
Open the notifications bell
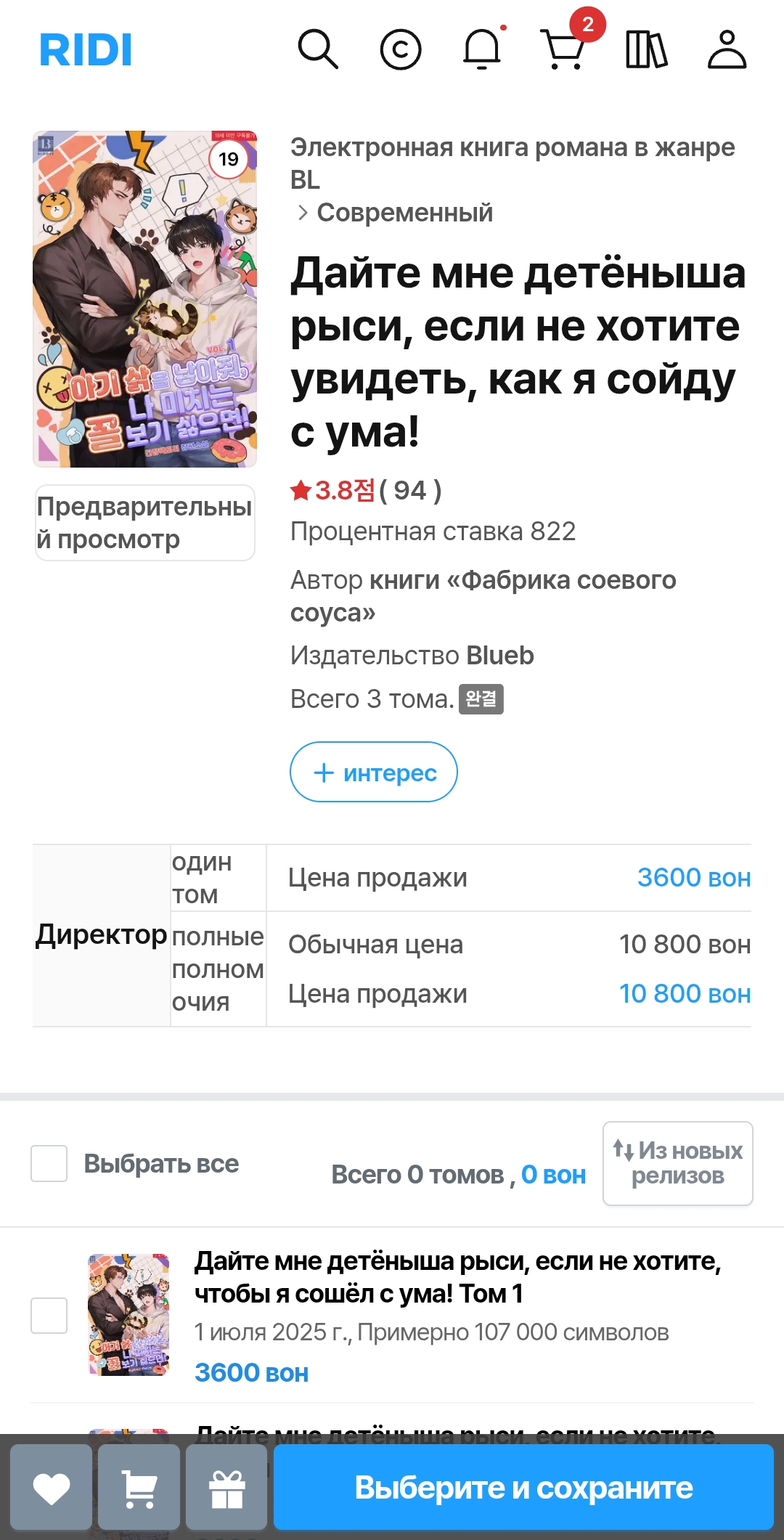[482, 49]
